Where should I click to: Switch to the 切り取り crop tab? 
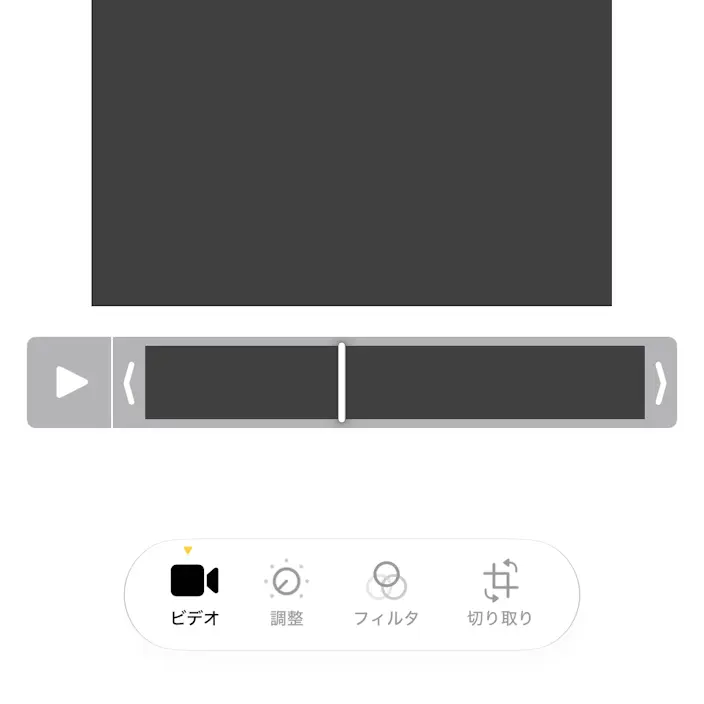500,594
